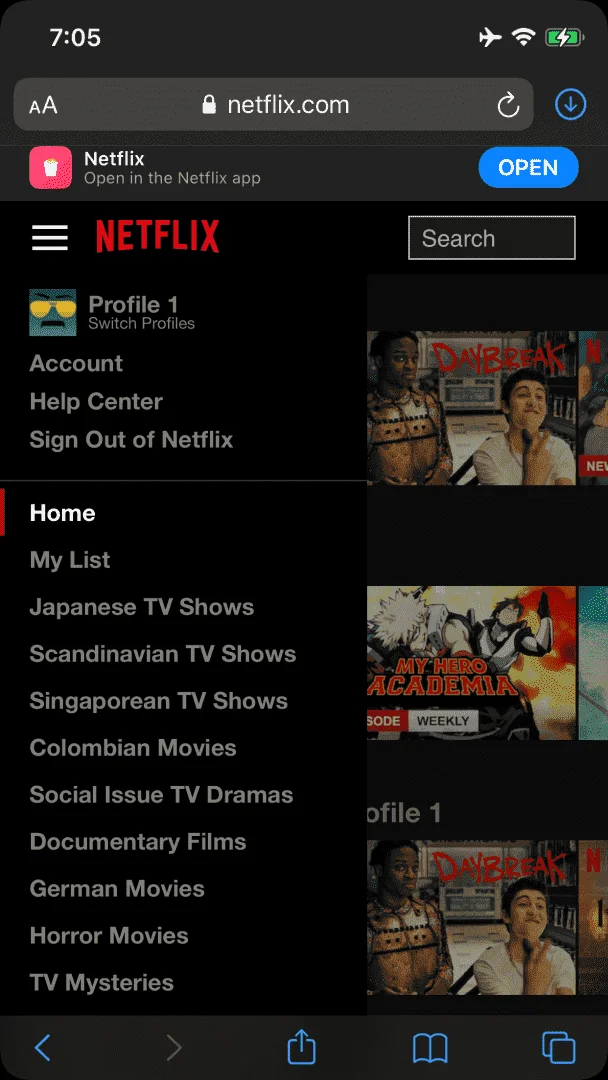This screenshot has width=608, height=1080.
Task: Tap the Netflix search field
Action: (x=492, y=238)
